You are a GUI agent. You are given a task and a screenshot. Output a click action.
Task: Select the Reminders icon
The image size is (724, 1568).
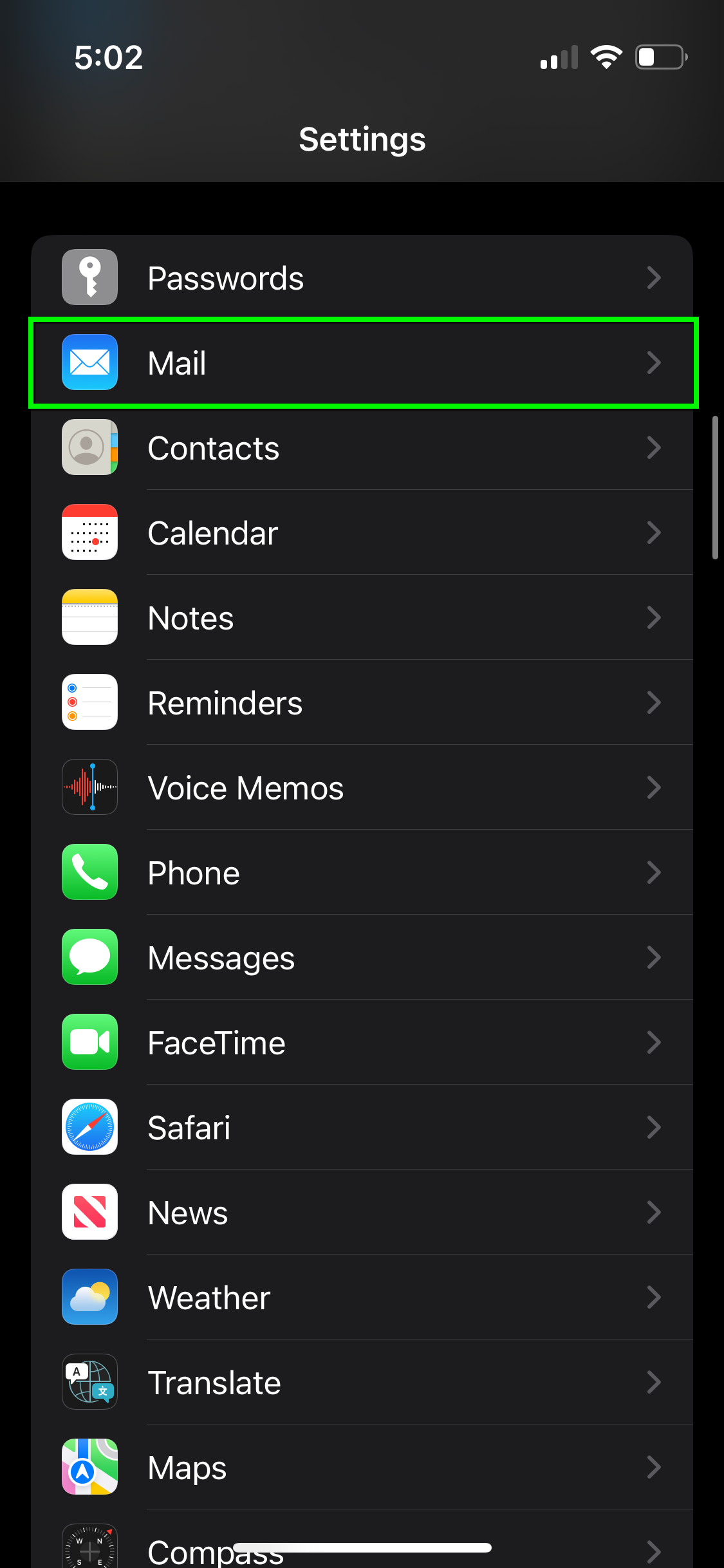[89, 702]
